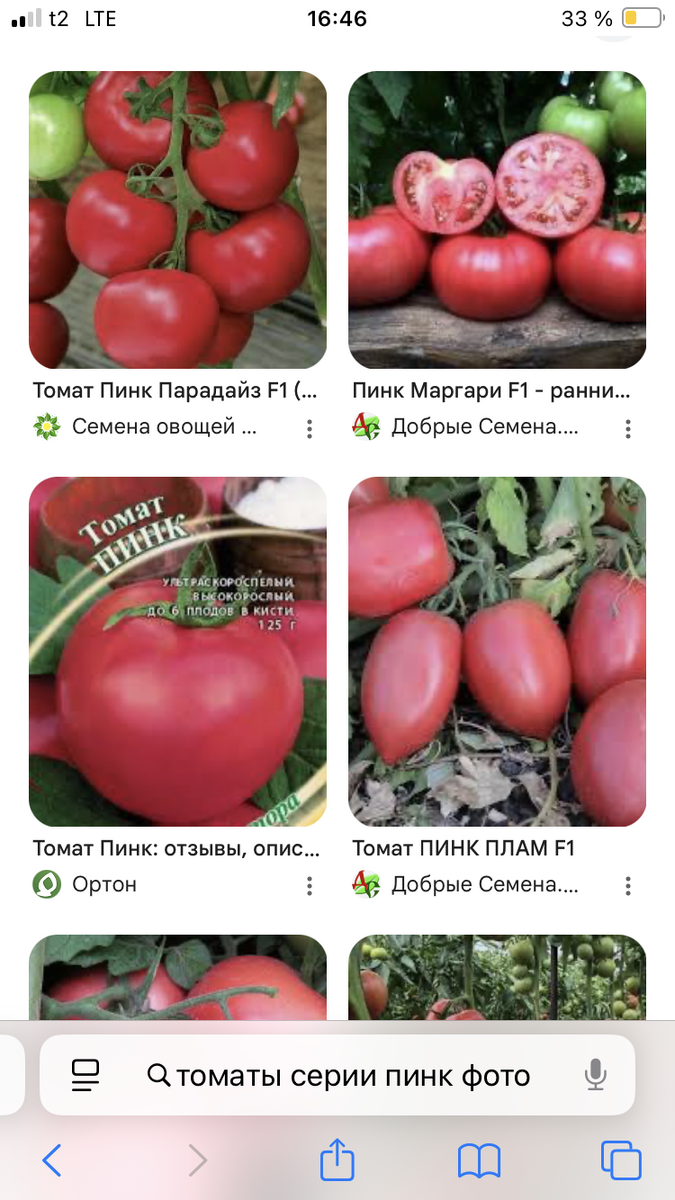Open the Томат Пинк отзывы image result
This screenshot has height=1200, width=675.
(x=178, y=651)
